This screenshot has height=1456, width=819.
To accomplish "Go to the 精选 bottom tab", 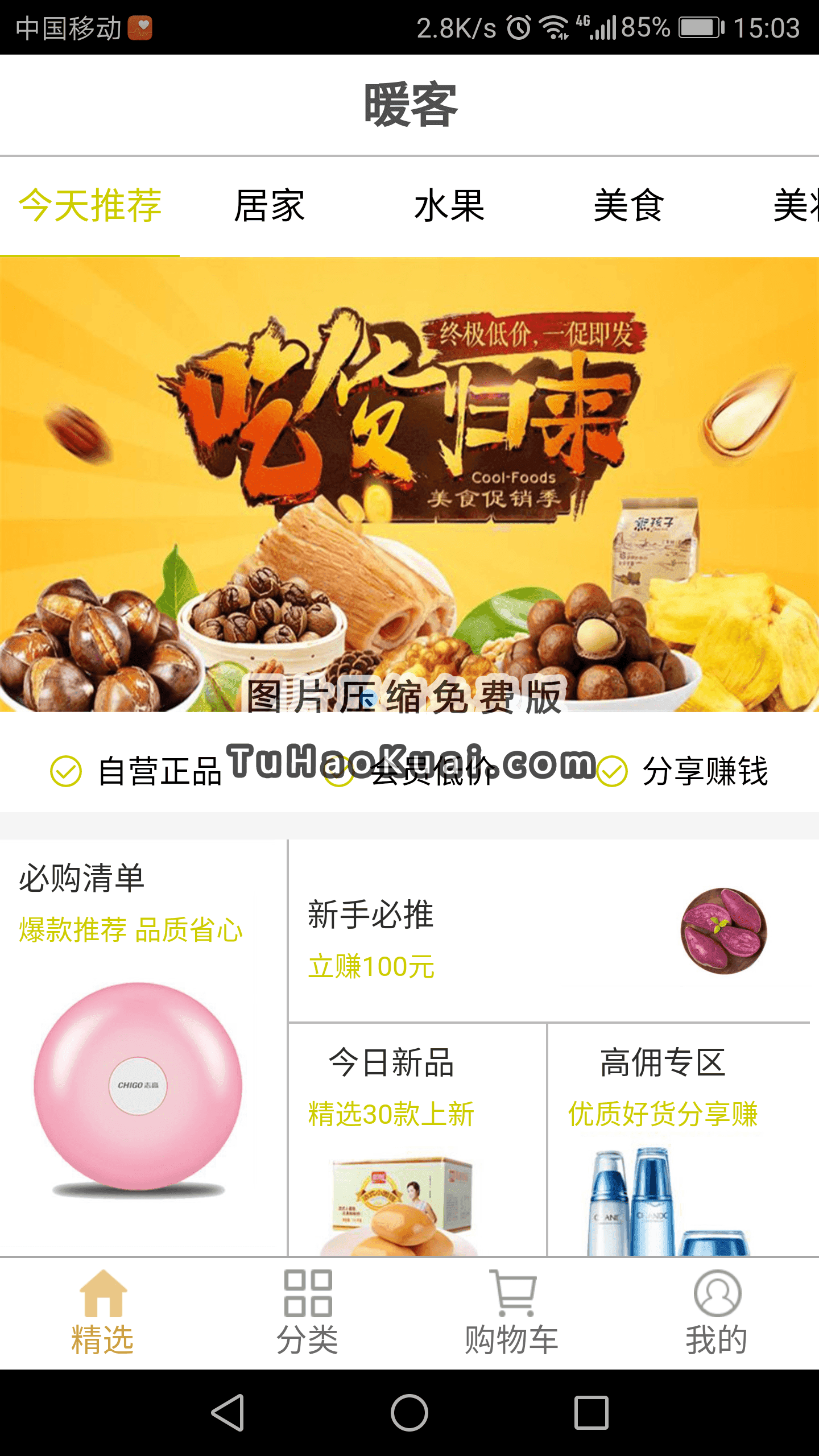I will tap(102, 1313).
